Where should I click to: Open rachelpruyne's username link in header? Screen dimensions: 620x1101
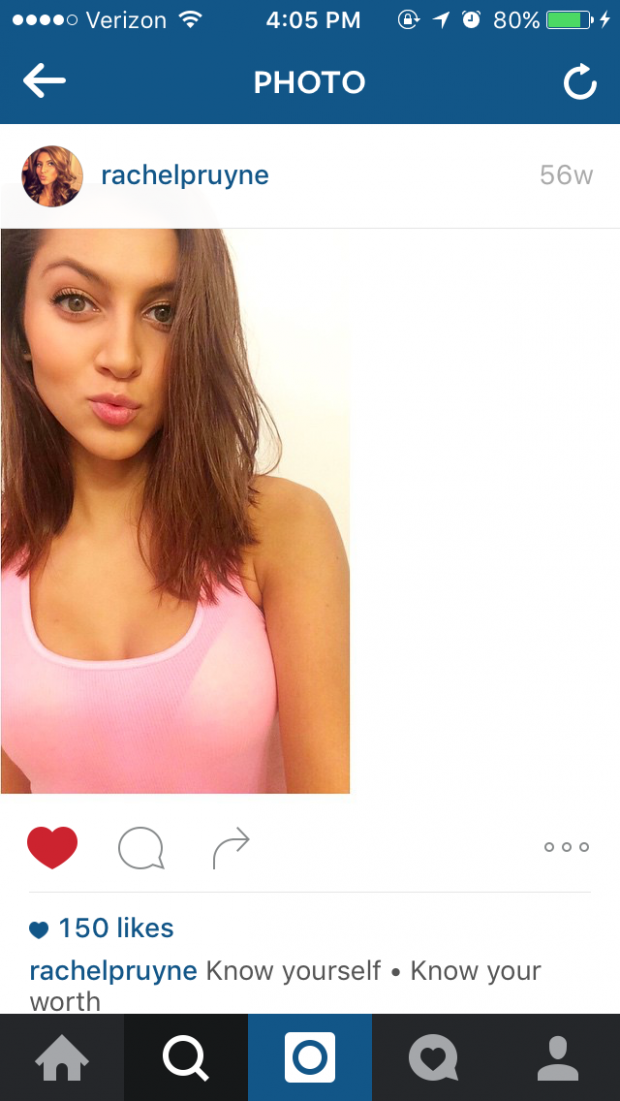pyautogui.click(x=185, y=176)
